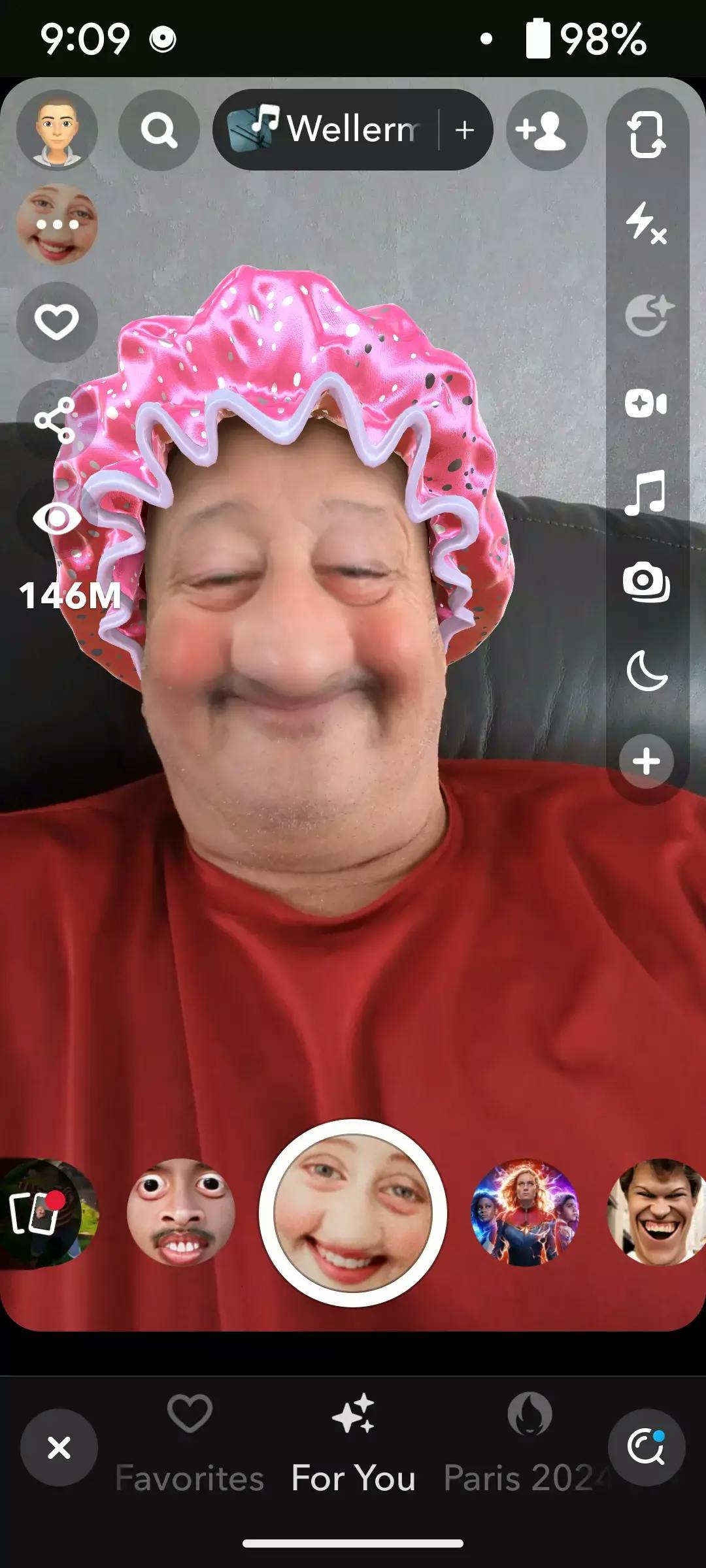This screenshot has width=706, height=1568.
Task: Flip the camera
Action: click(647, 135)
